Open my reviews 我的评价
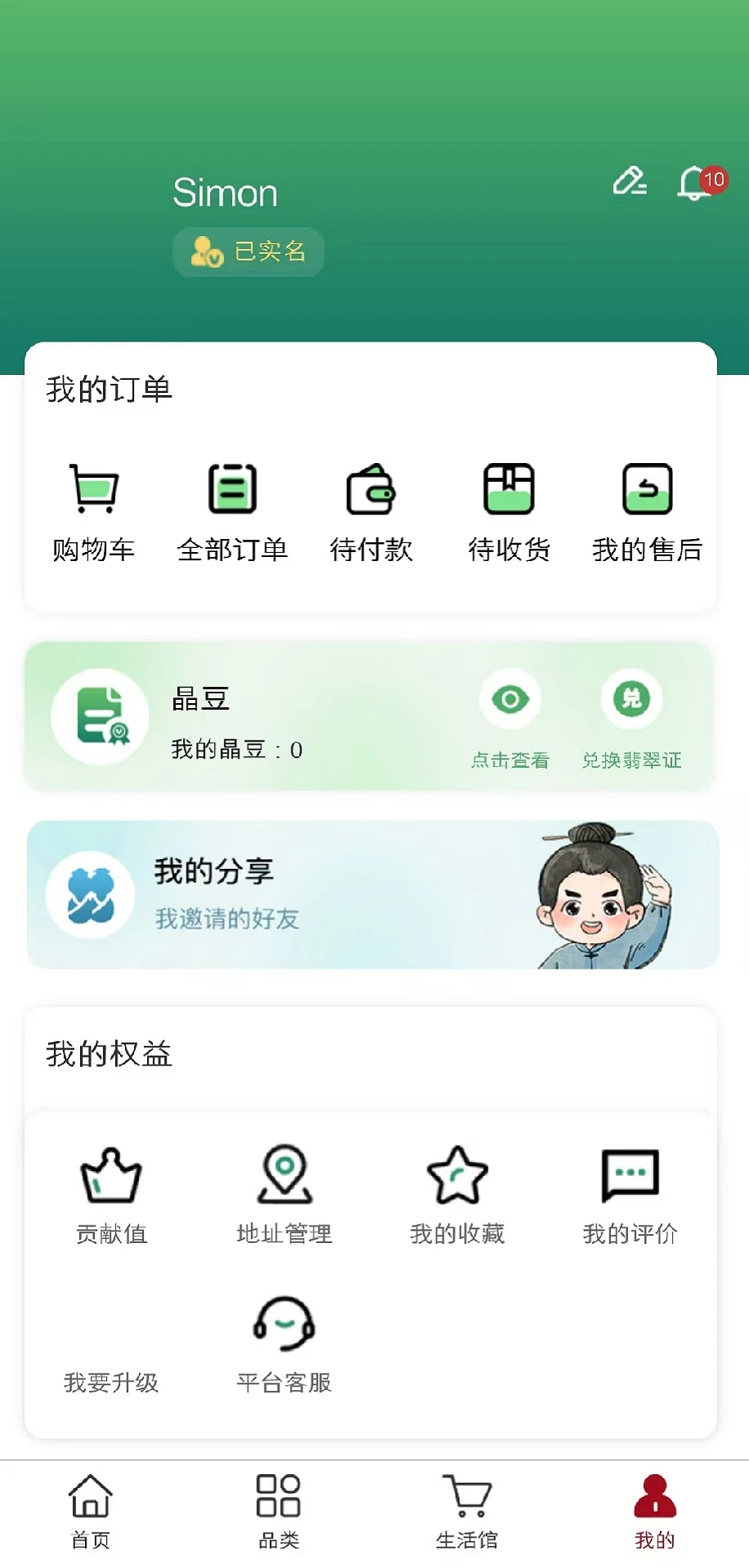 tap(629, 1178)
